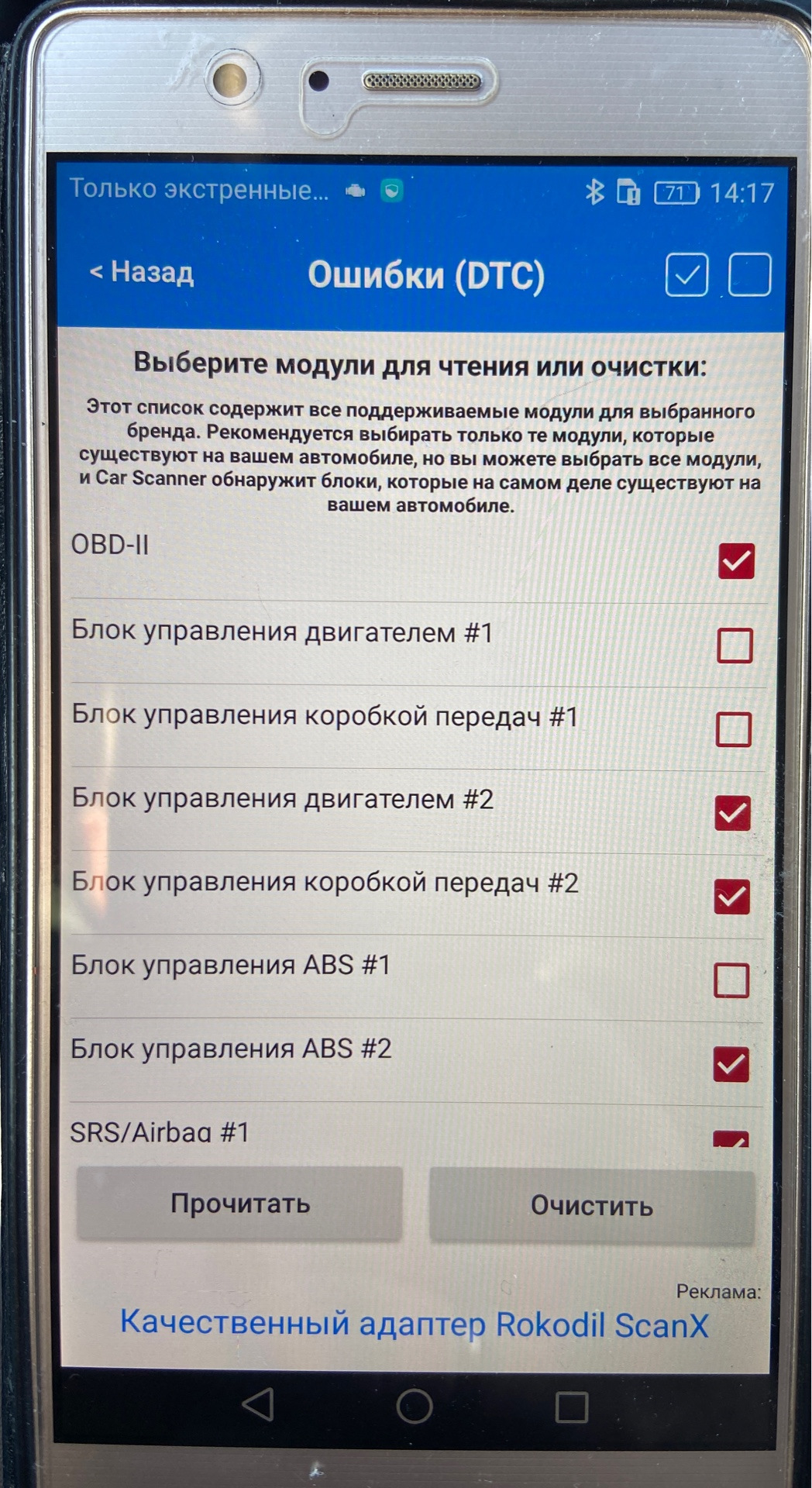Deselect all modules with the empty-box icon
Screen dimensions: 812x1488
pyautogui.click(x=749, y=274)
